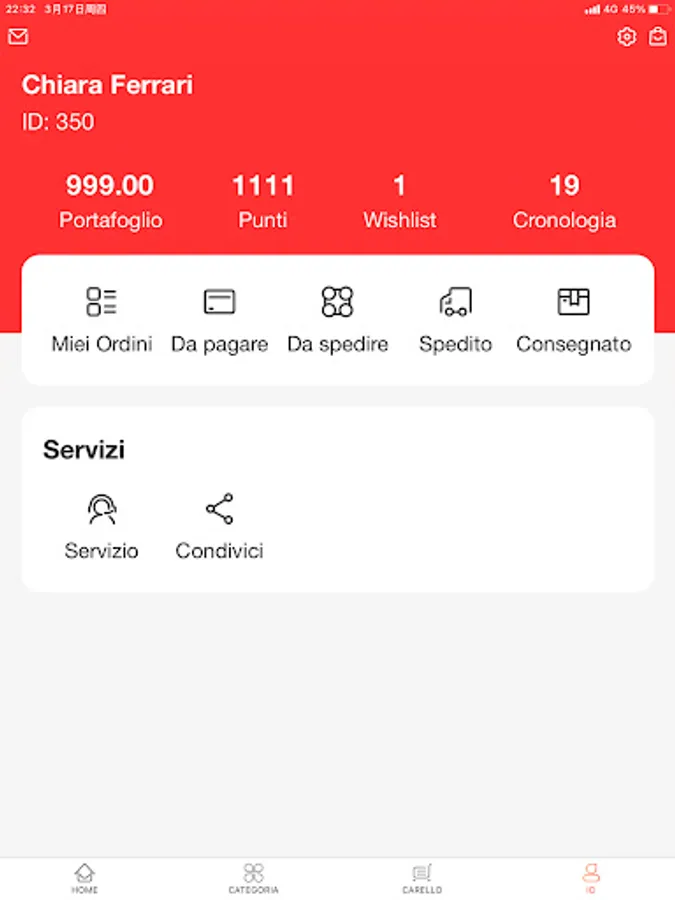View Consegnato orders
675x900 pixels.
coord(573,319)
